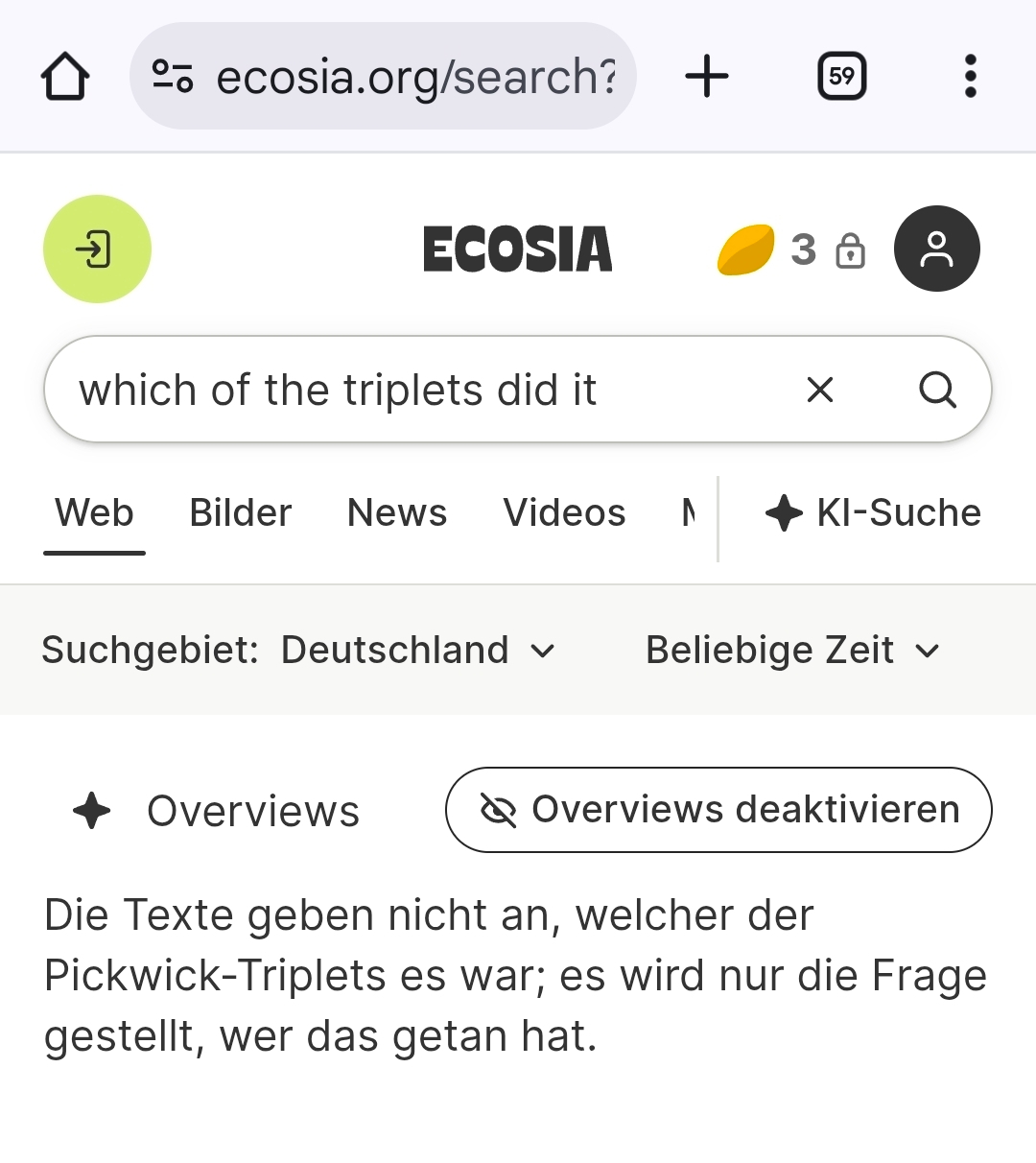Open the Ecosia seed counter
This screenshot has height=1163, width=1036.
click(790, 249)
